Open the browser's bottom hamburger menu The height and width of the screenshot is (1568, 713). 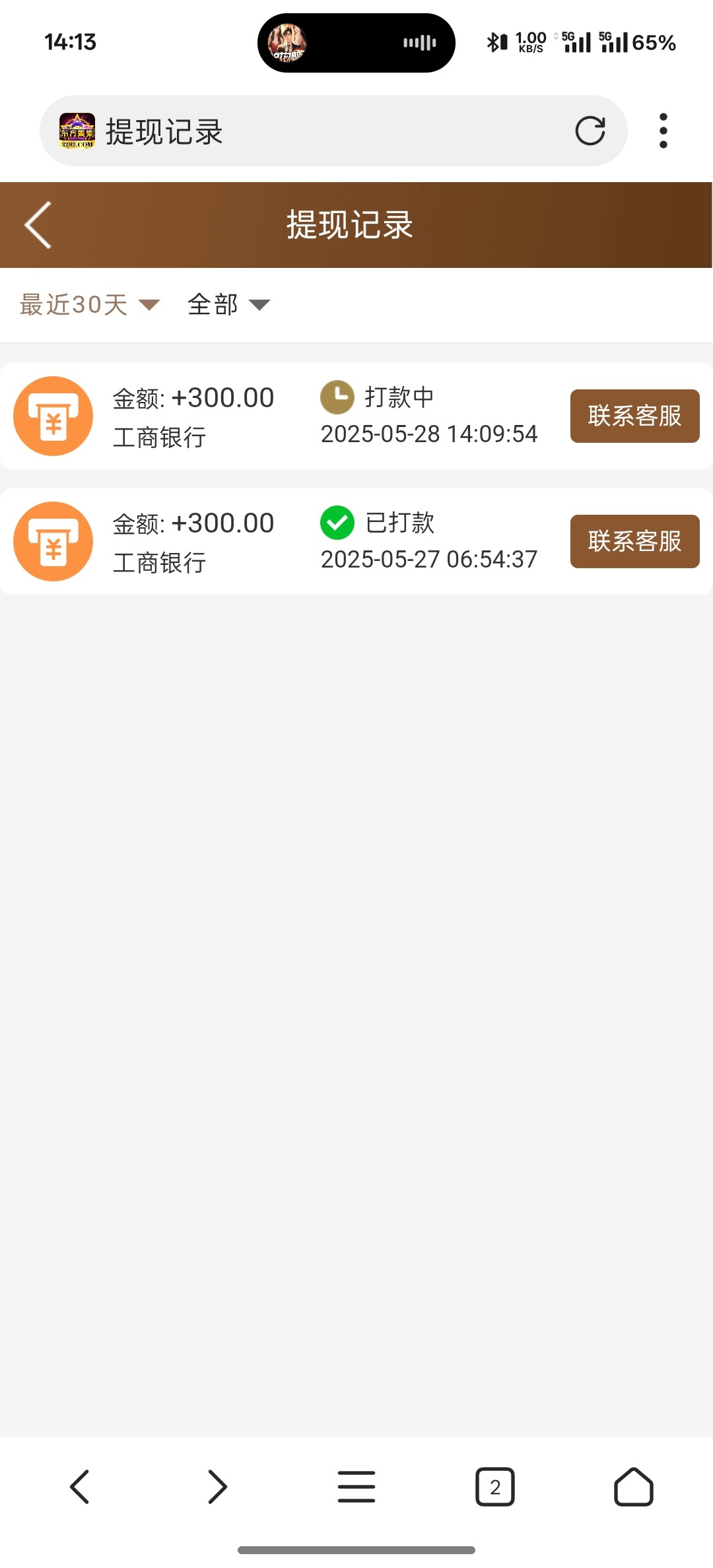356,1487
